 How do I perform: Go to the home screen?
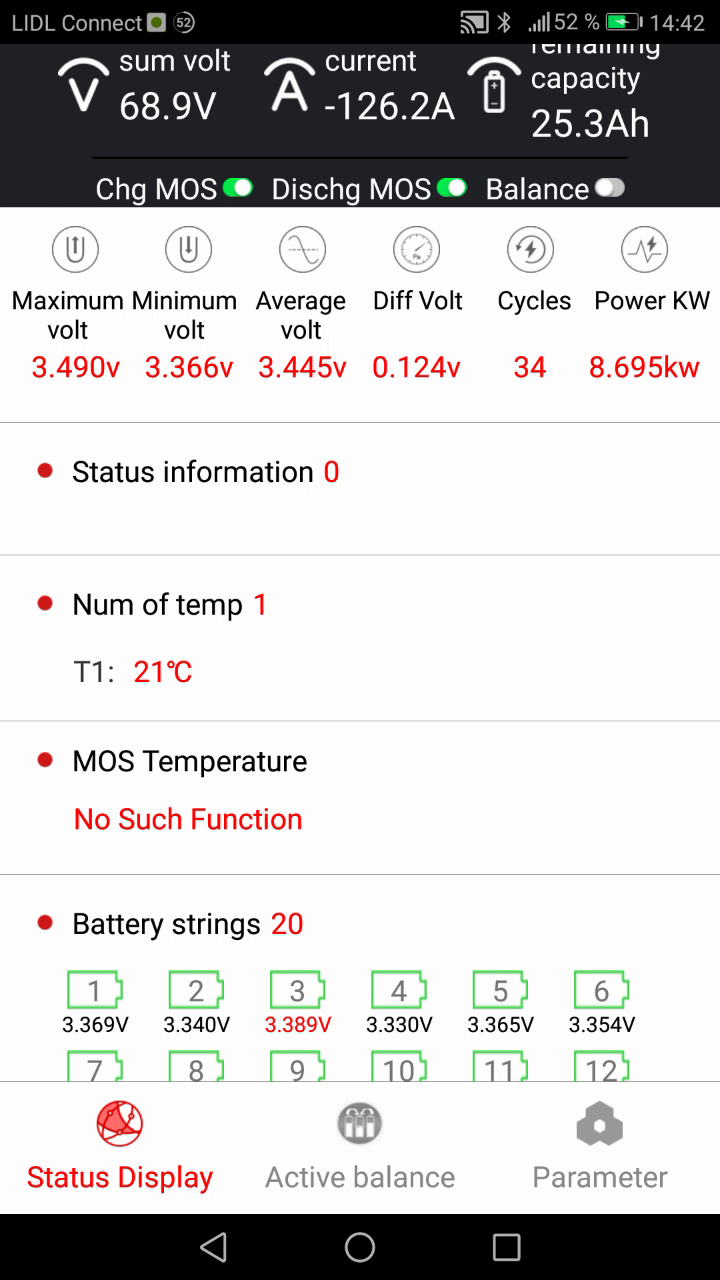[x=360, y=1247]
